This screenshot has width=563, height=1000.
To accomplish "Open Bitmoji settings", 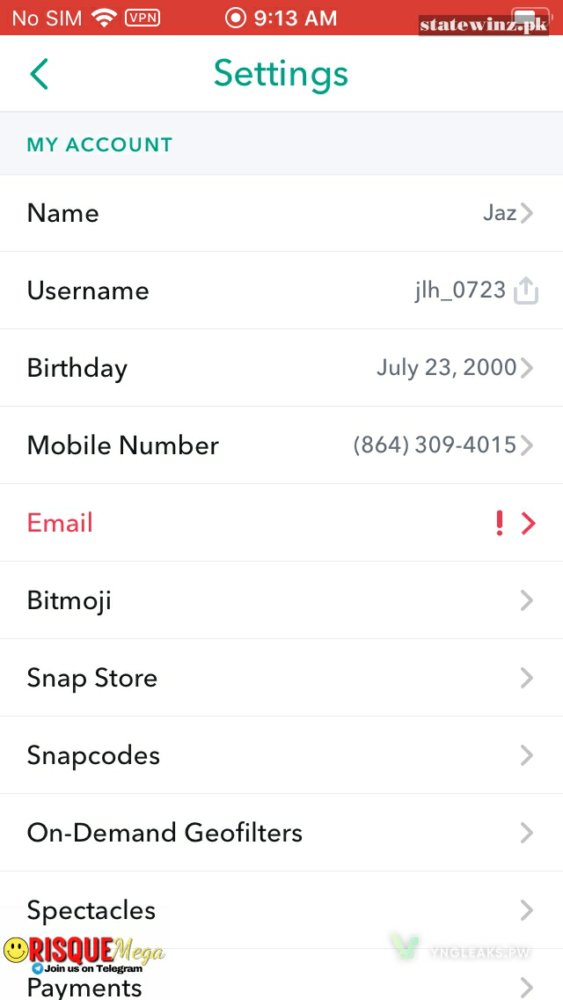I will 281,600.
